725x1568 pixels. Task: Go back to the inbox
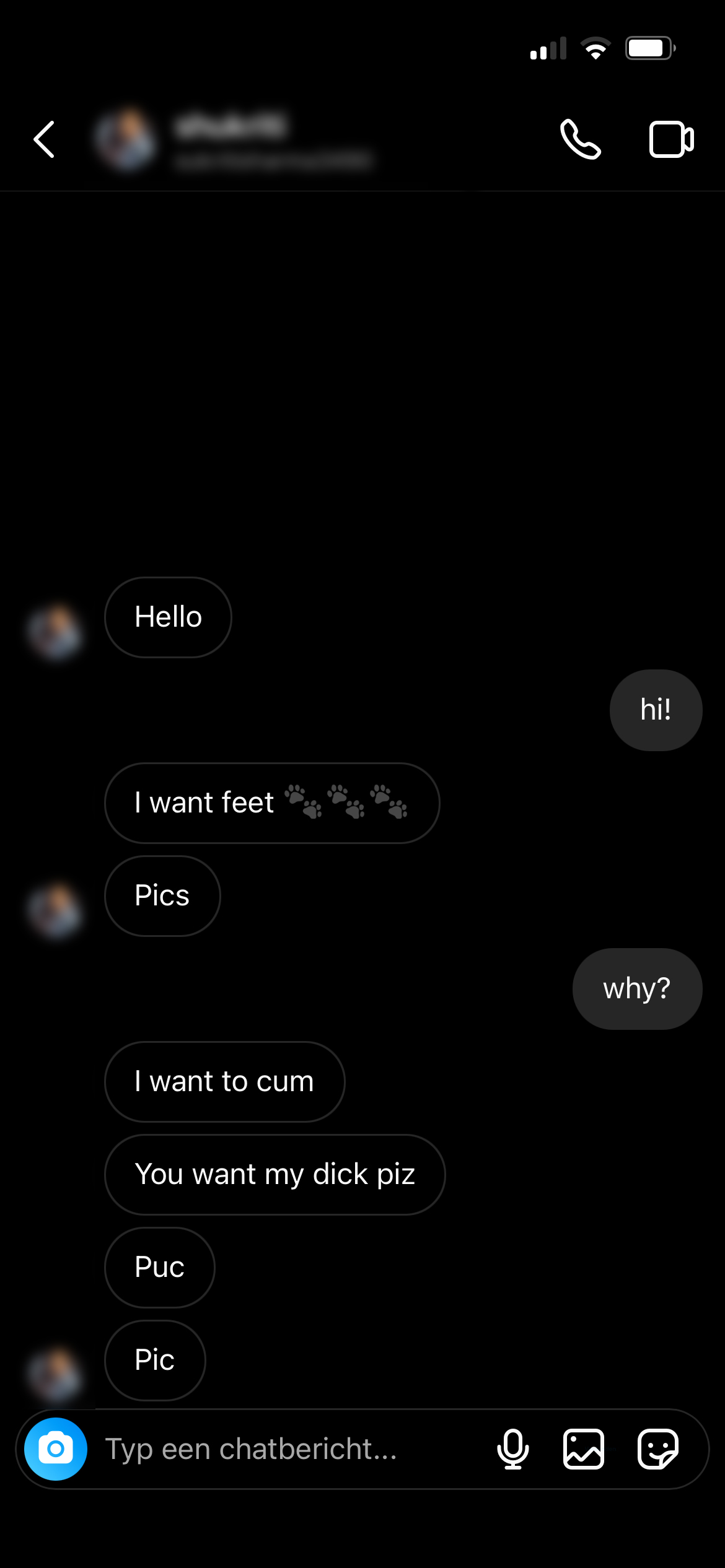(45, 140)
